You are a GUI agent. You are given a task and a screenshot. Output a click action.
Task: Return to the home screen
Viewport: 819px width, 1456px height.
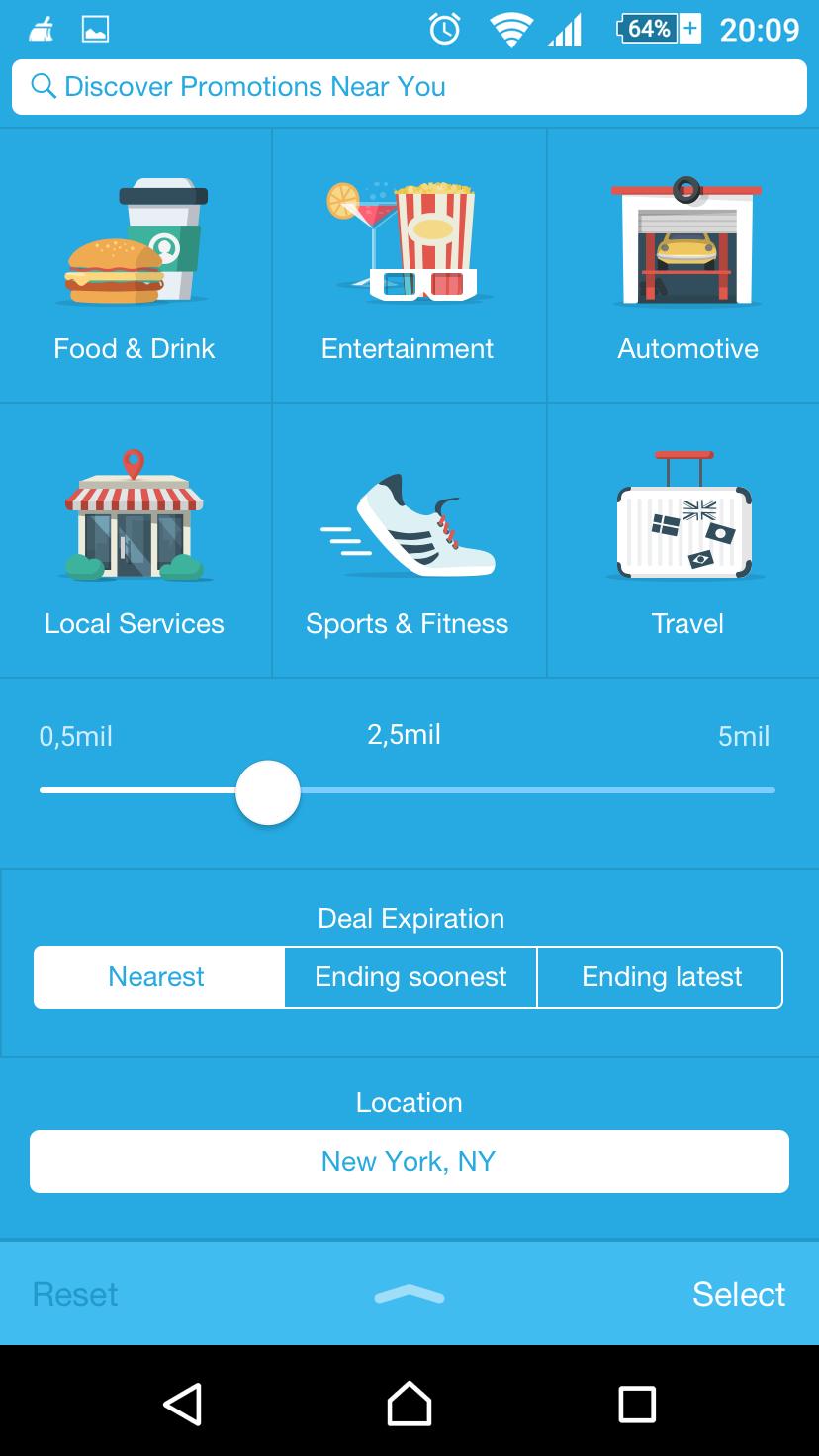409,1404
